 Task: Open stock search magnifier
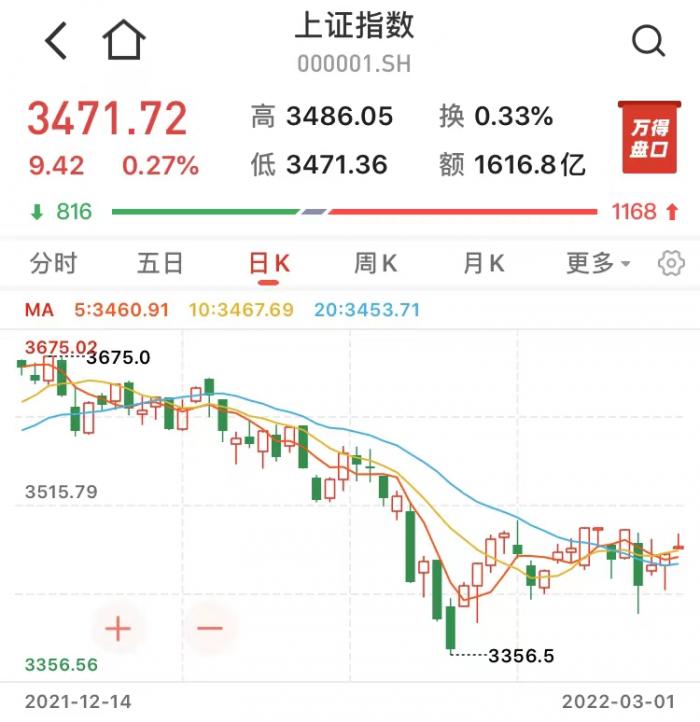(648, 41)
